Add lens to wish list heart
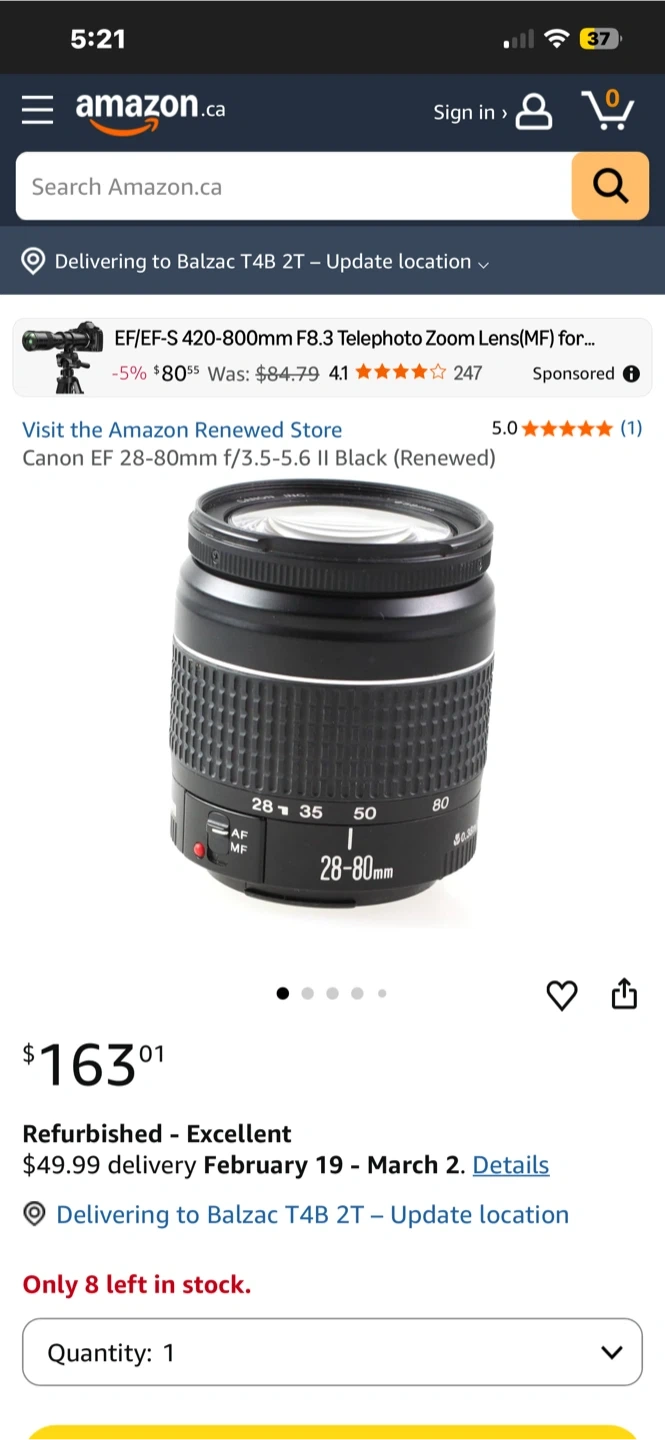The width and height of the screenshot is (665, 1440). [x=562, y=995]
